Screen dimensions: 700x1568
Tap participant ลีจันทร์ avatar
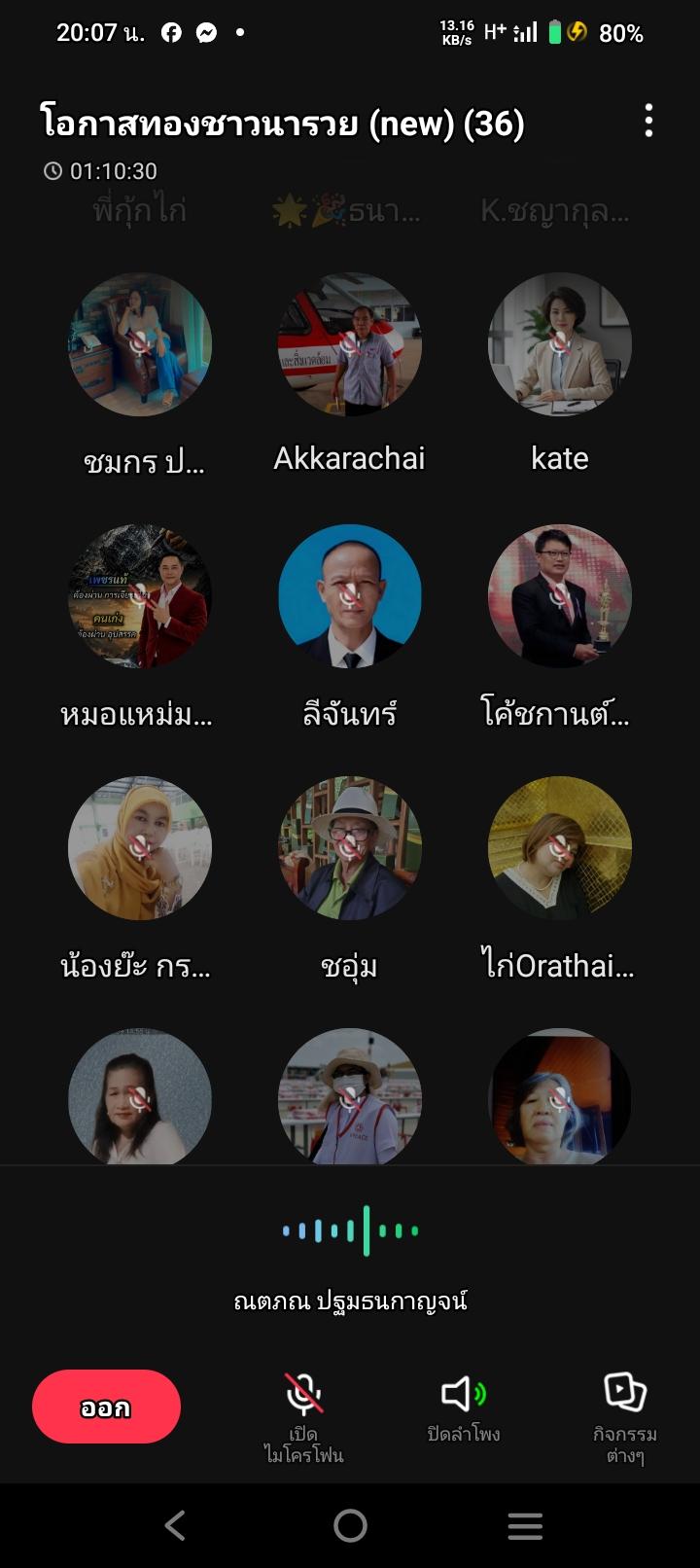[x=350, y=596]
